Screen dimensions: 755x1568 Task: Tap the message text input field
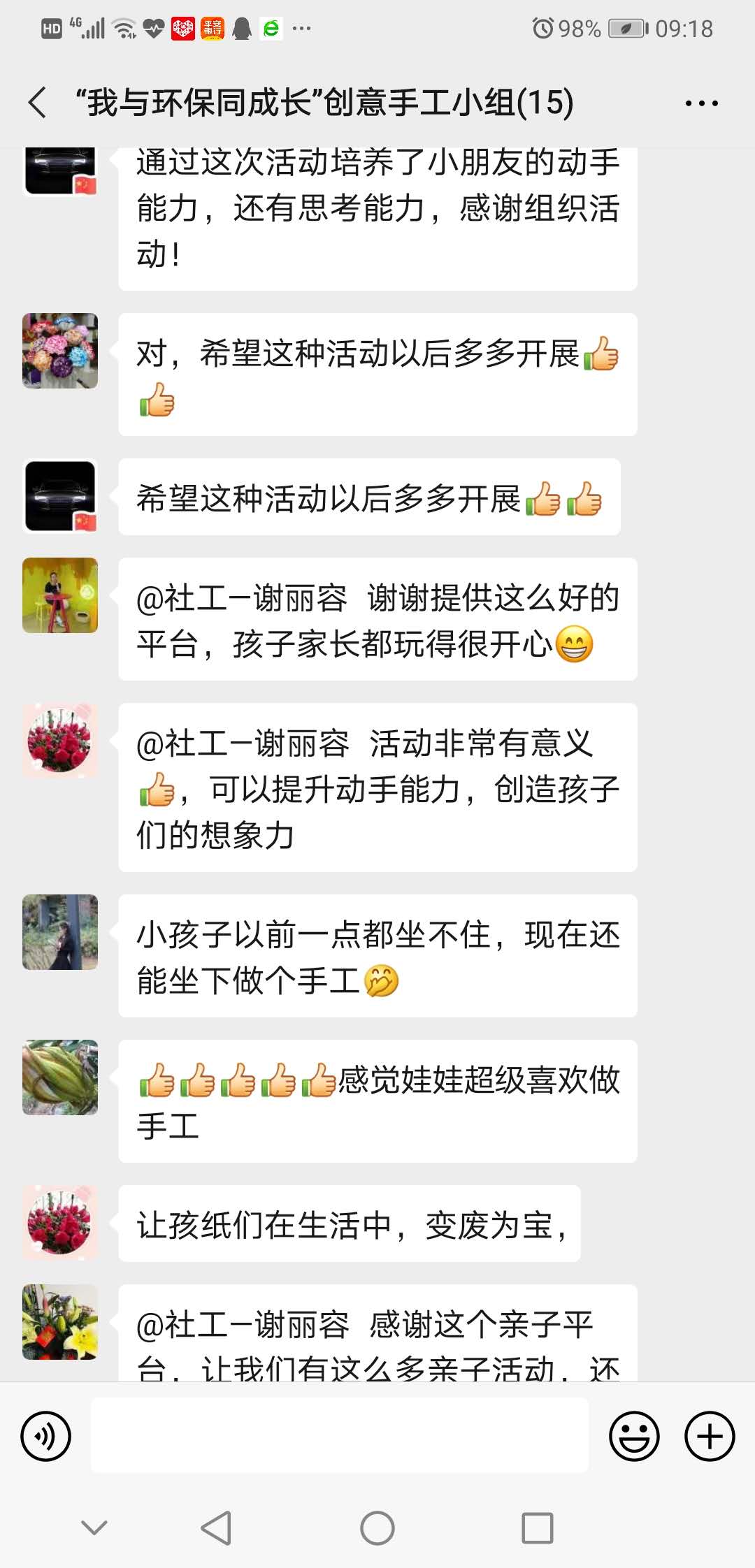[340, 1435]
